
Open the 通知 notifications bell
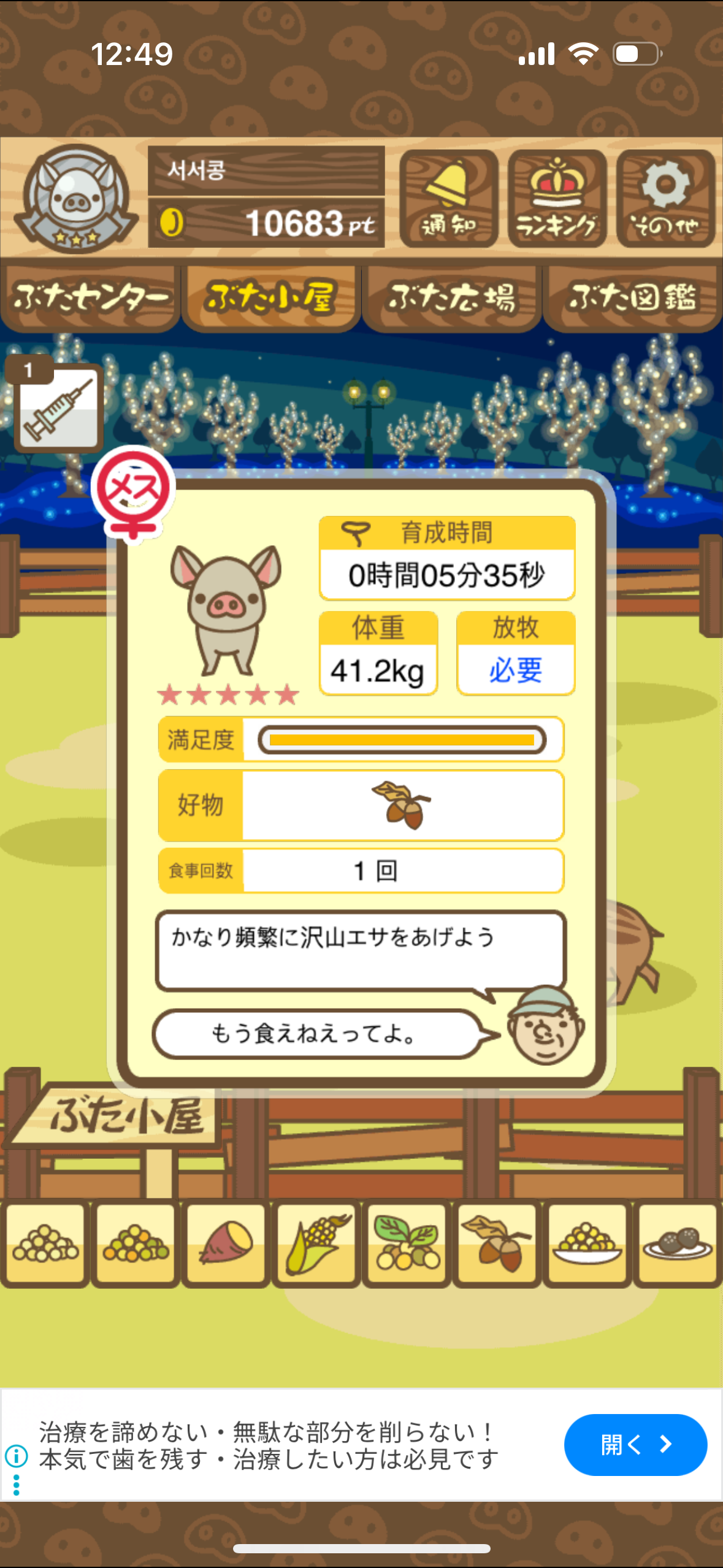tap(448, 199)
